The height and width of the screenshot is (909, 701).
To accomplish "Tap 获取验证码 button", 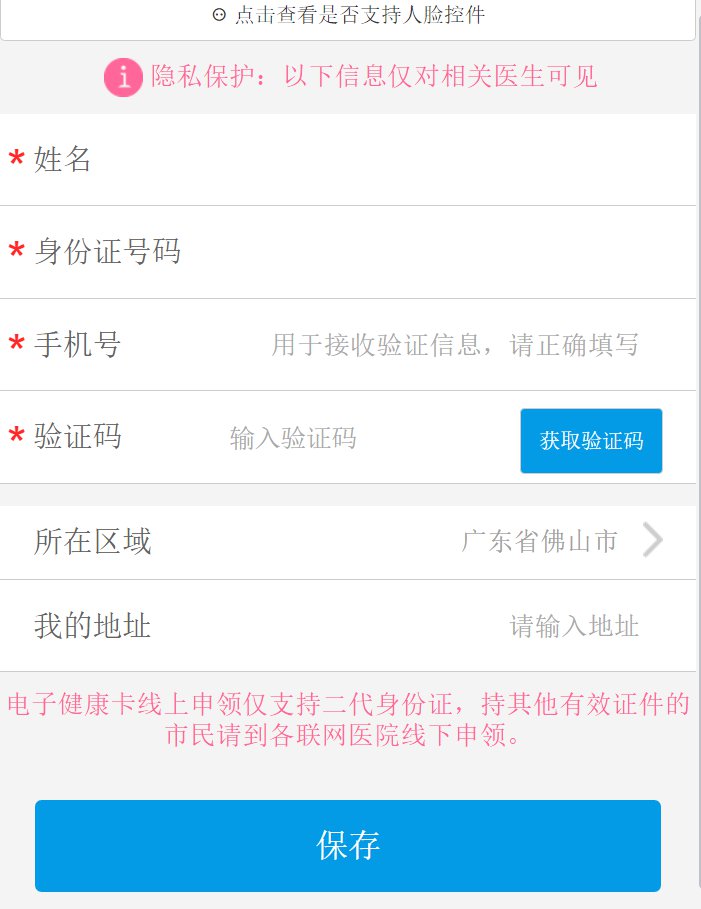I will tap(591, 441).
